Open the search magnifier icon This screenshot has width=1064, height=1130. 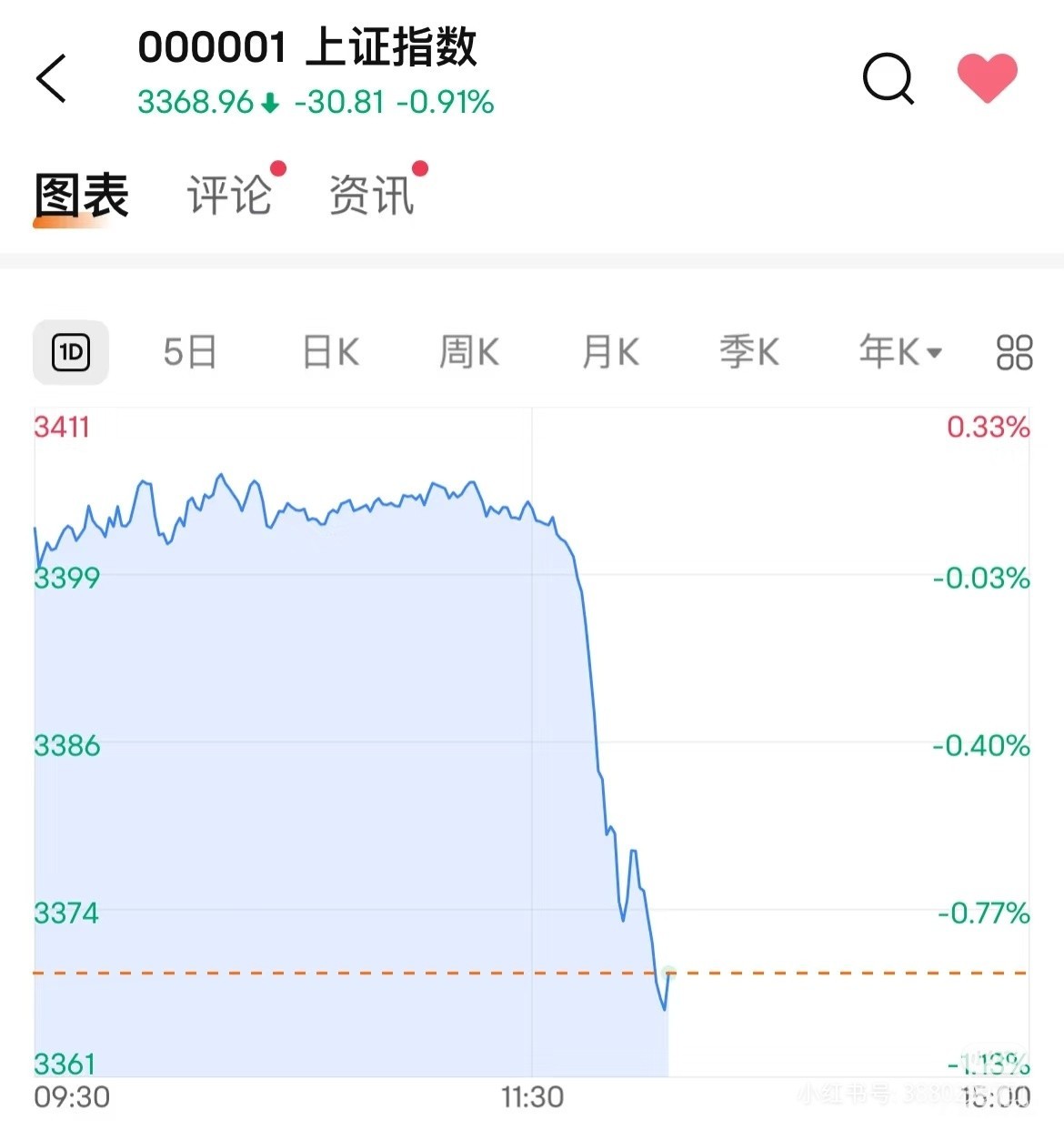(x=888, y=78)
